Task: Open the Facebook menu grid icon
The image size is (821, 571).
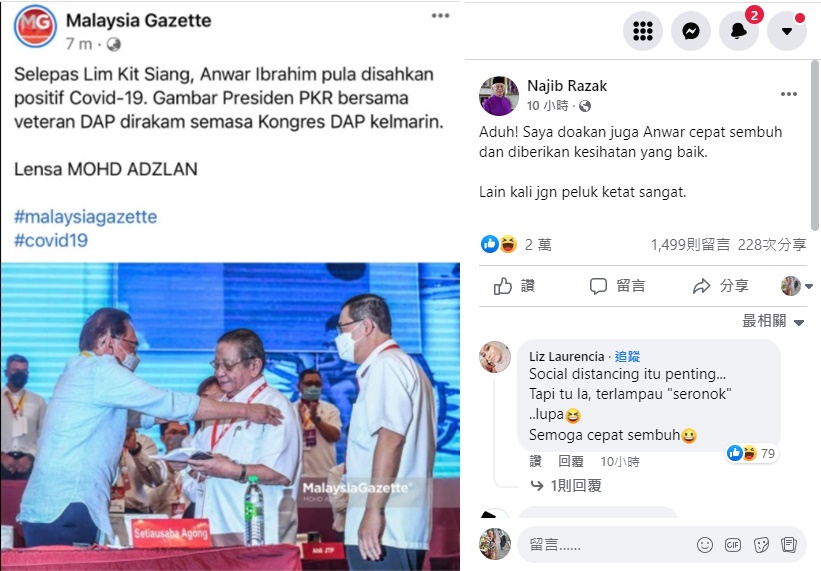Action: [643, 31]
